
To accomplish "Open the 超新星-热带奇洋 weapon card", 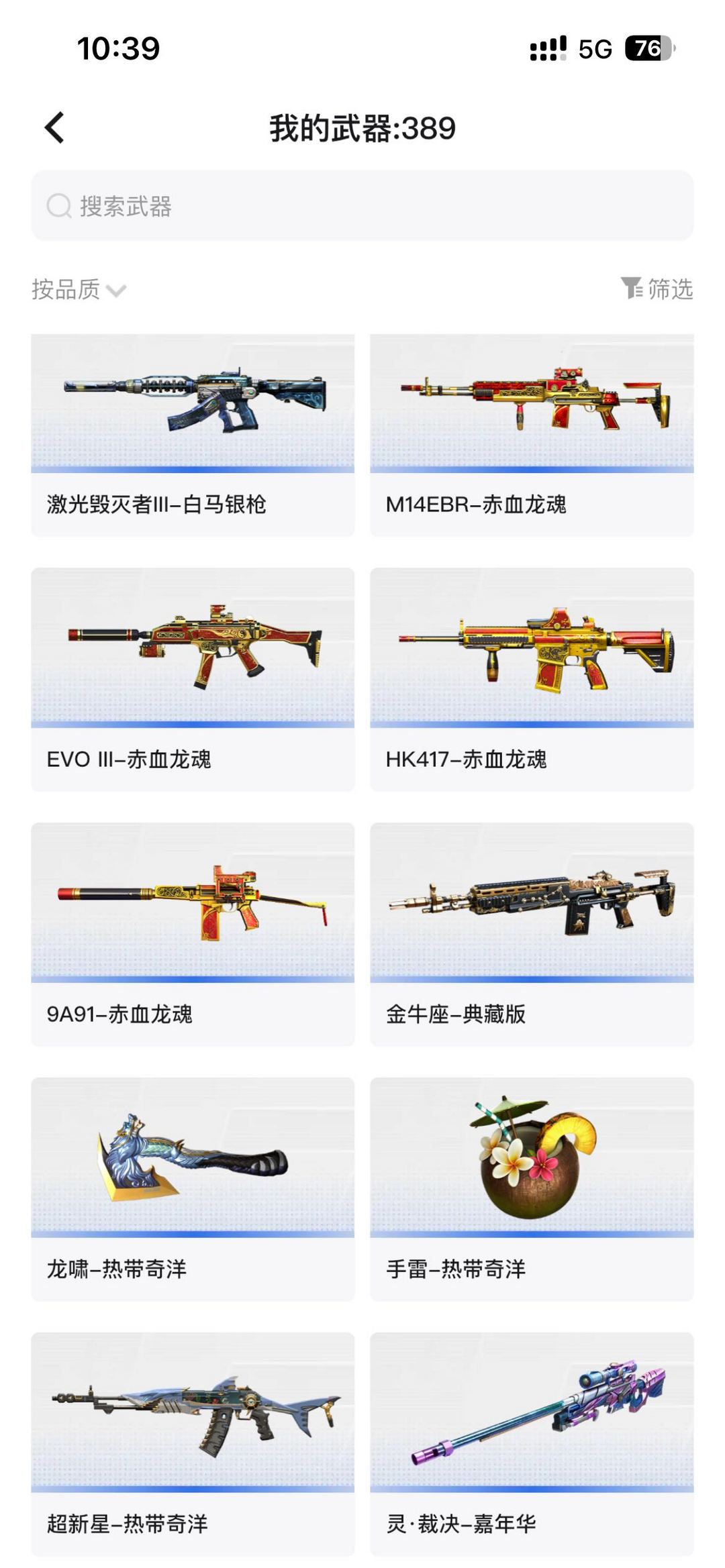I will point(193,1444).
